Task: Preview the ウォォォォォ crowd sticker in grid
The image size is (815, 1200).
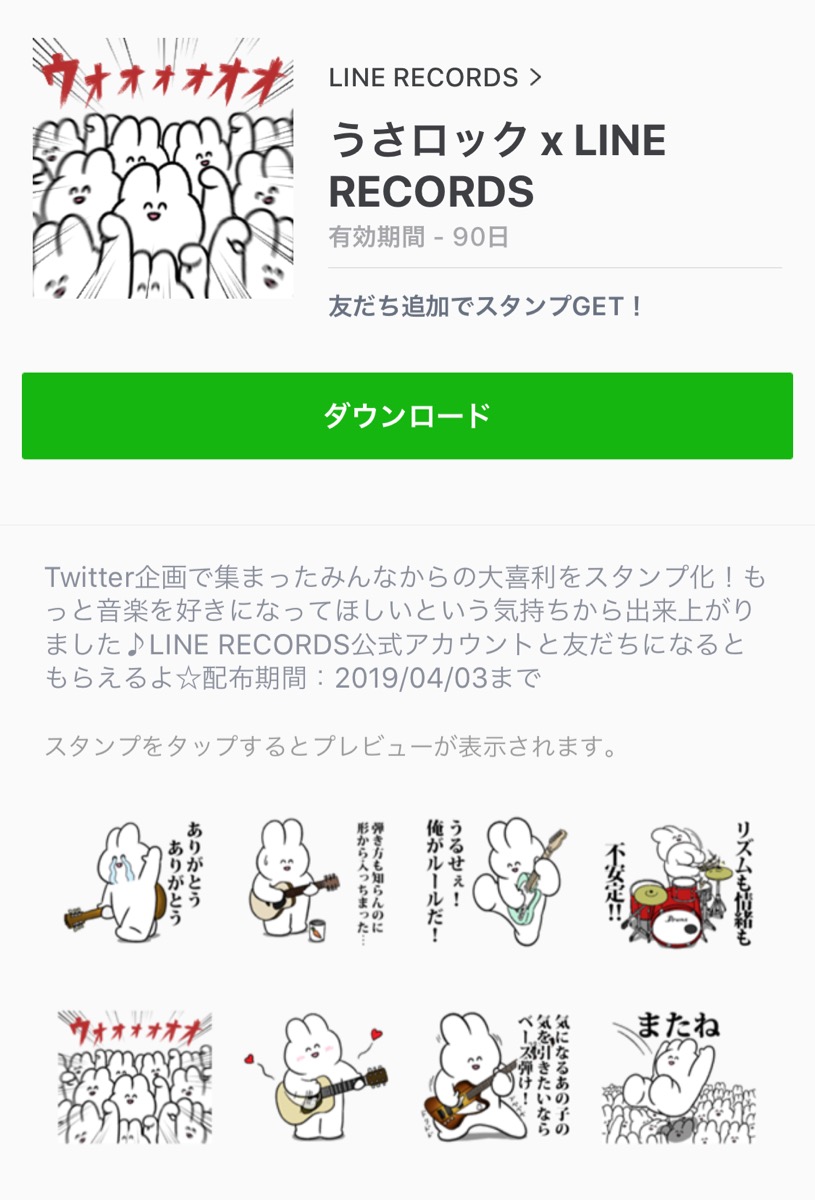Action: click(x=134, y=1077)
